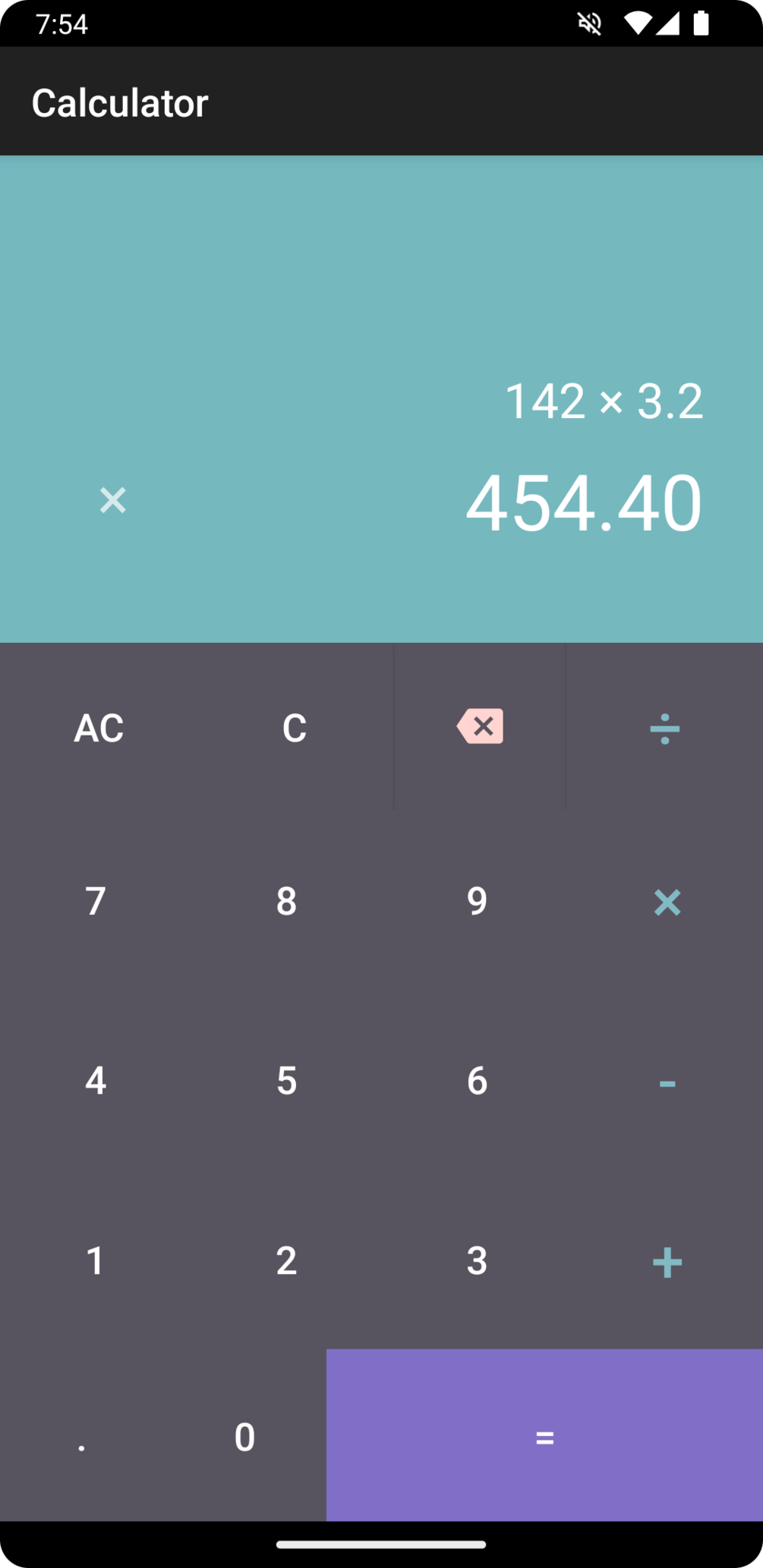
Task: Tap digit 7 on the keypad
Action: coord(95,902)
